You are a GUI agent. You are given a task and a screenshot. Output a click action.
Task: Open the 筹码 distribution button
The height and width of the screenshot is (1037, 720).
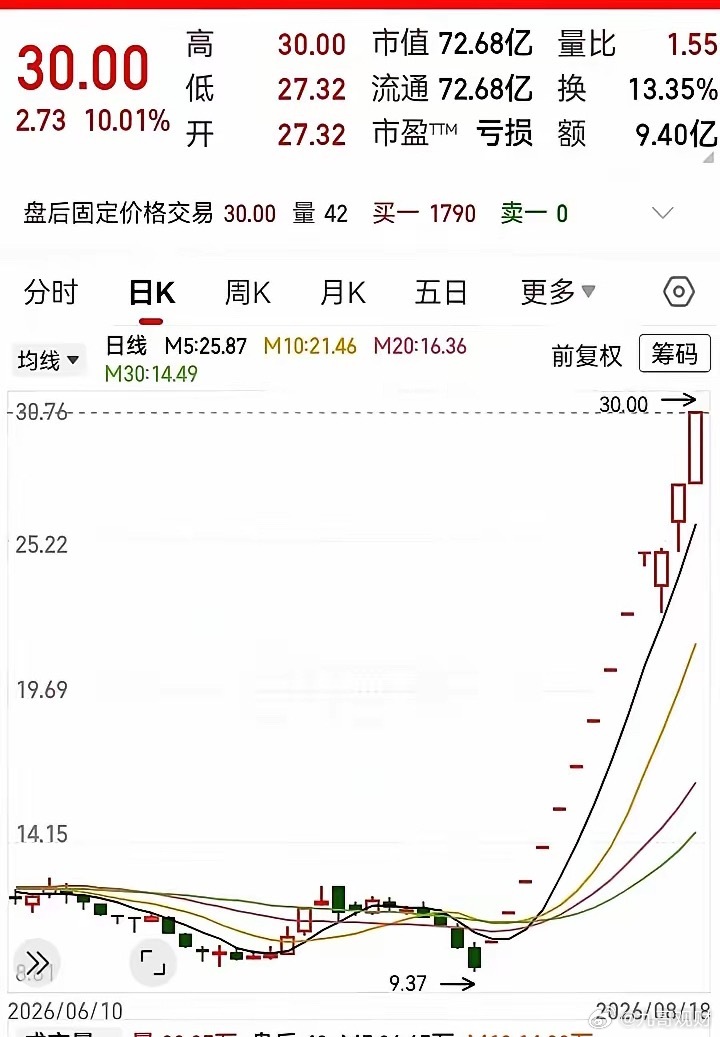click(674, 353)
